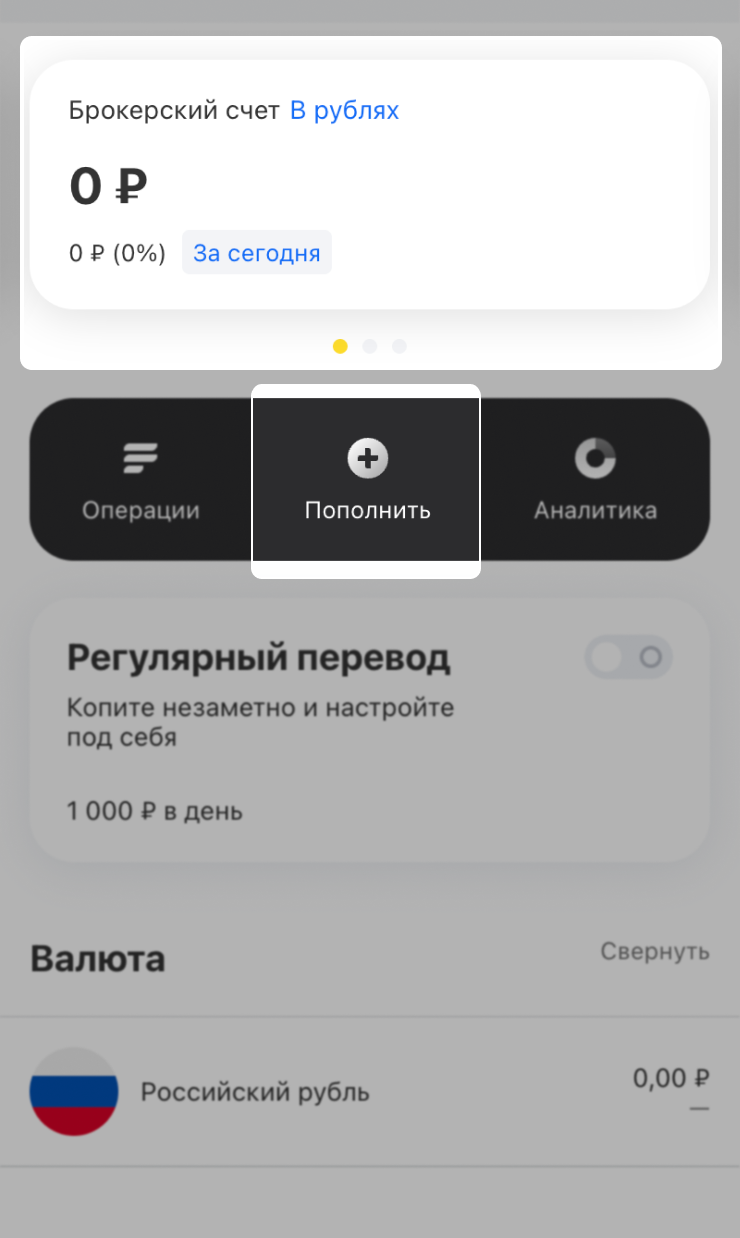The width and height of the screenshot is (740, 1238).
Task: Enable the Регулярный перевод toggle
Action: [628, 658]
